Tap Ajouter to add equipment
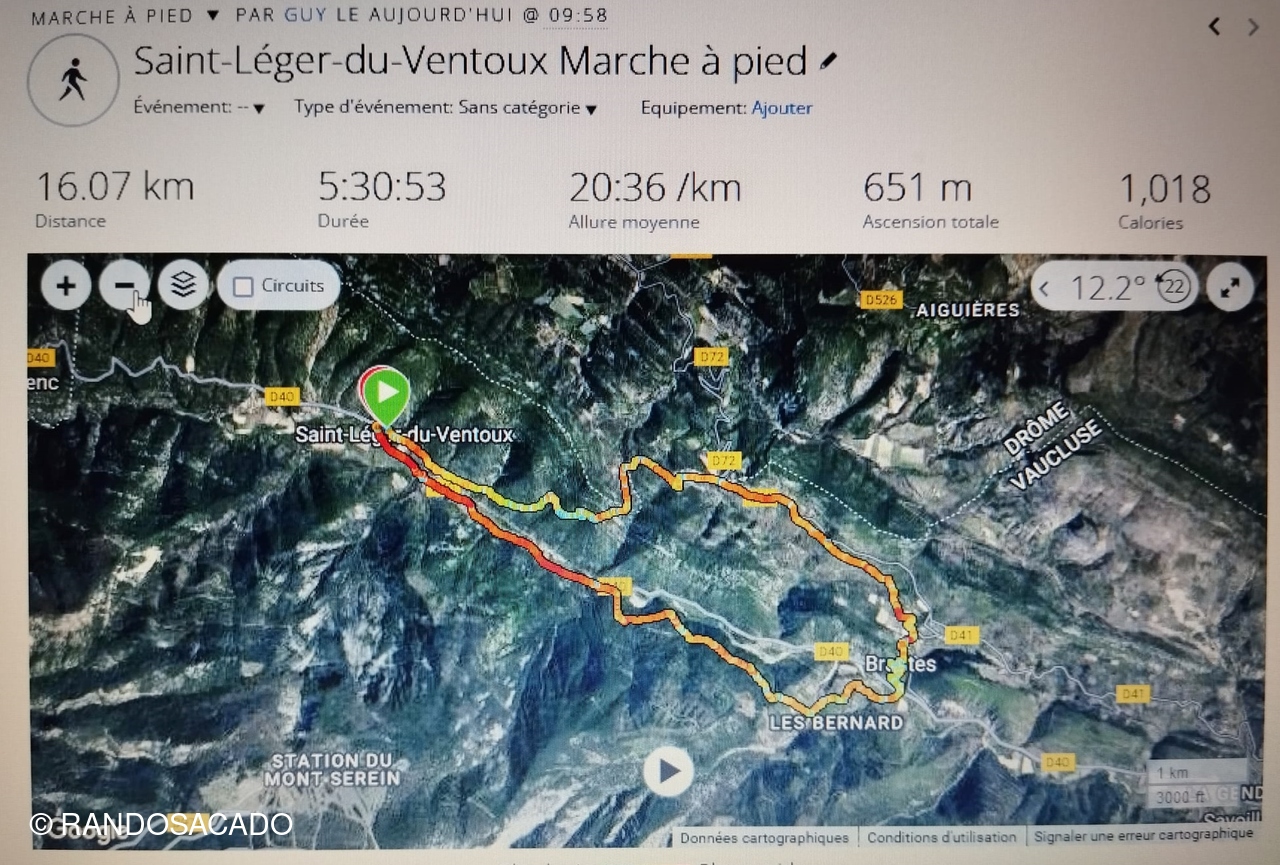 [x=782, y=108]
